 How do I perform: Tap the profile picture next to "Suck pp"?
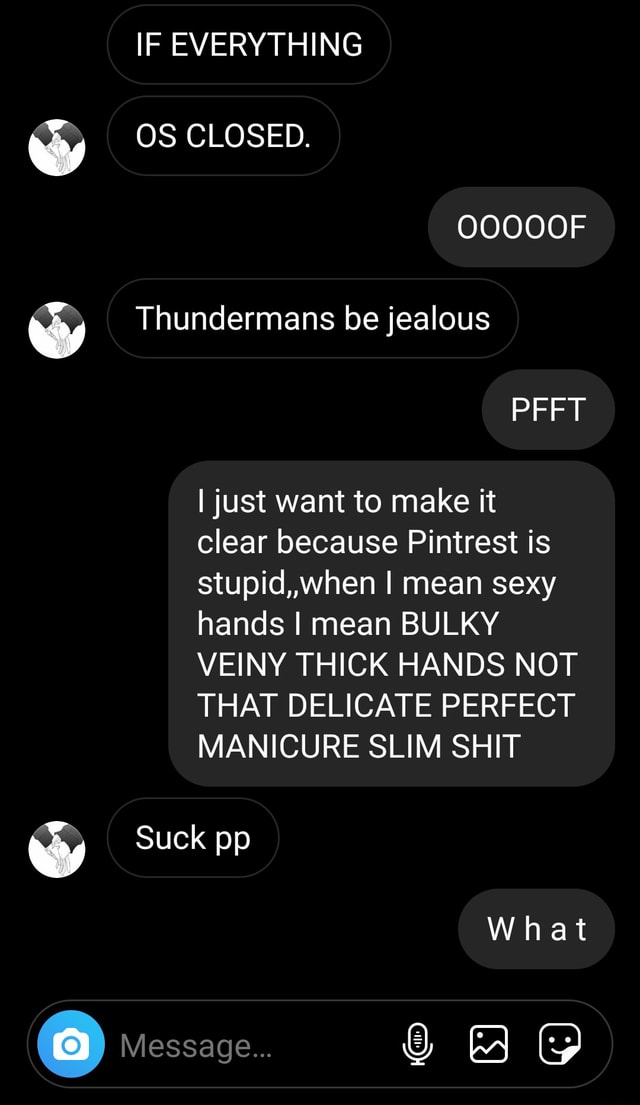click(57, 847)
